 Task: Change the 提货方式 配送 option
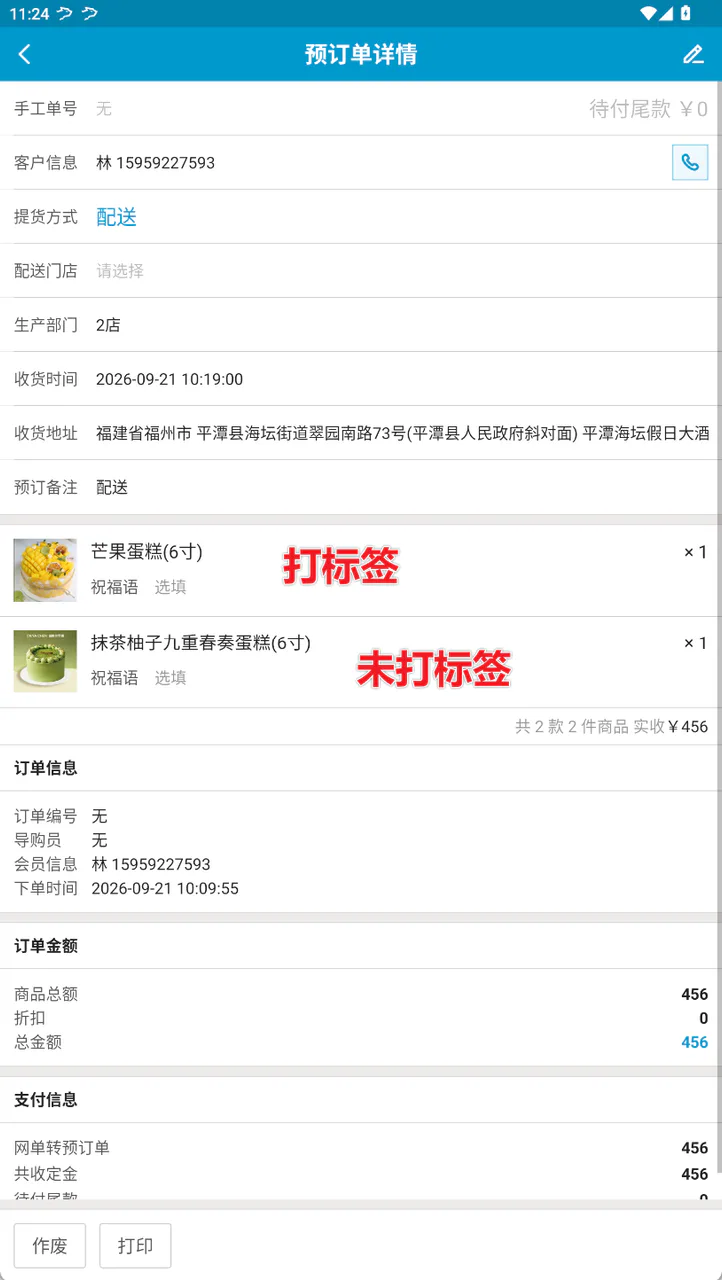116,217
